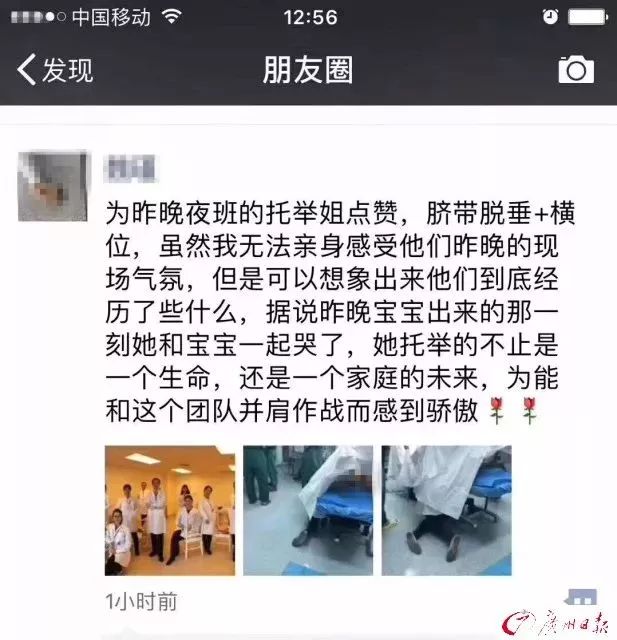Open the camera to post a moment
The image size is (617, 640).
575,70
